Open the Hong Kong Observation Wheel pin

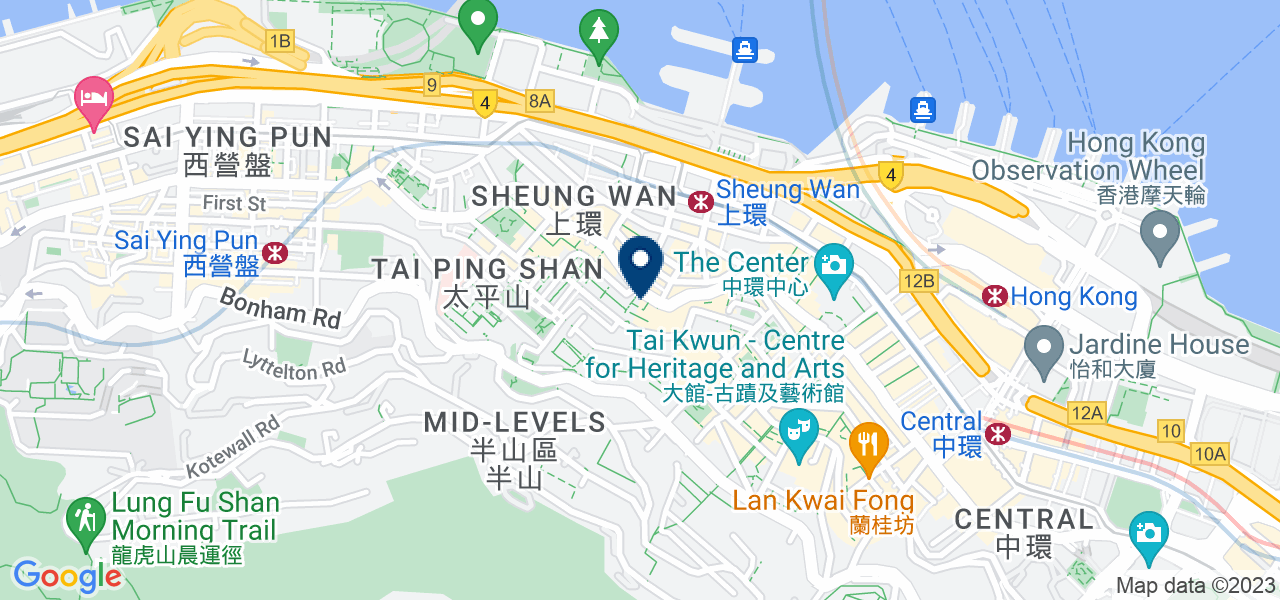[x=1160, y=236]
